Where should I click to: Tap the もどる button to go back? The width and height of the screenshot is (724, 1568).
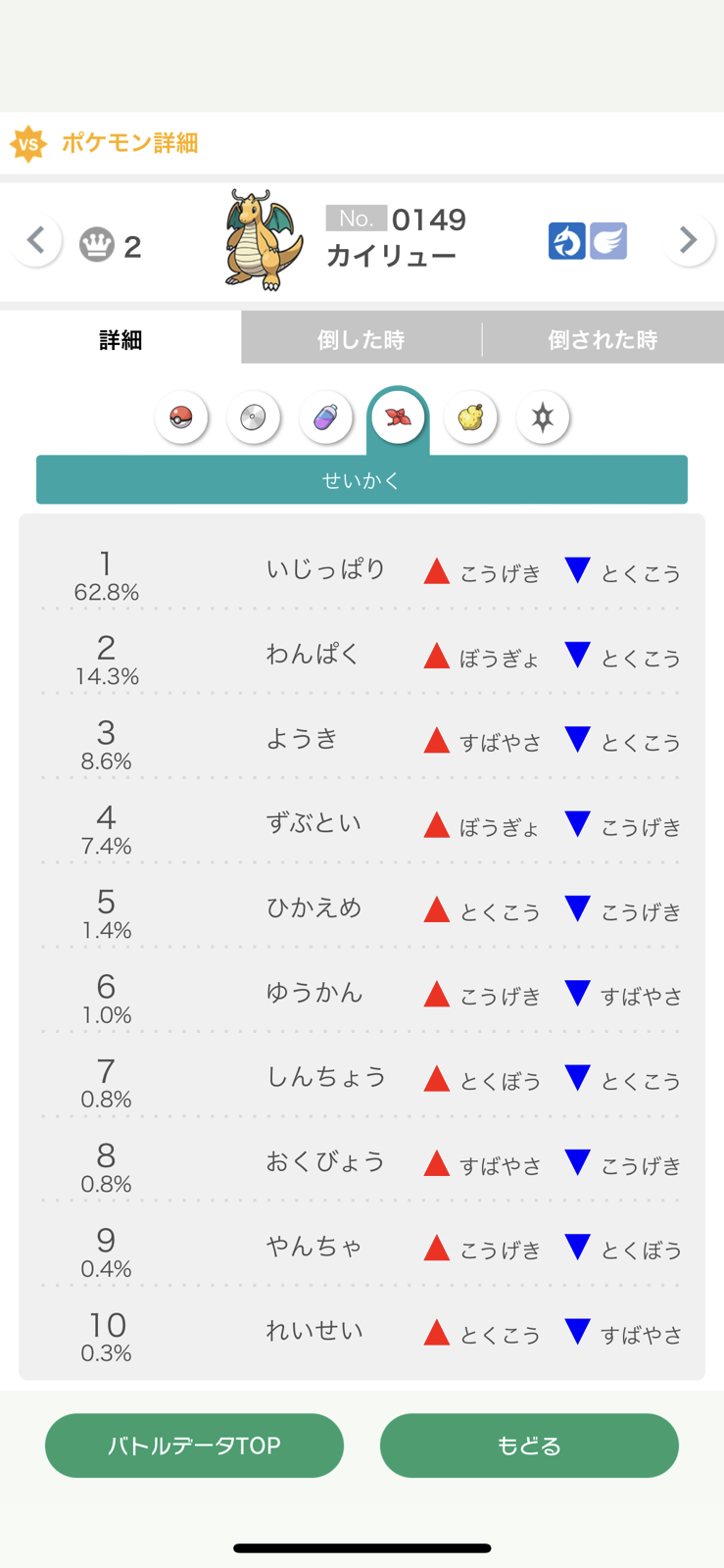click(529, 1445)
